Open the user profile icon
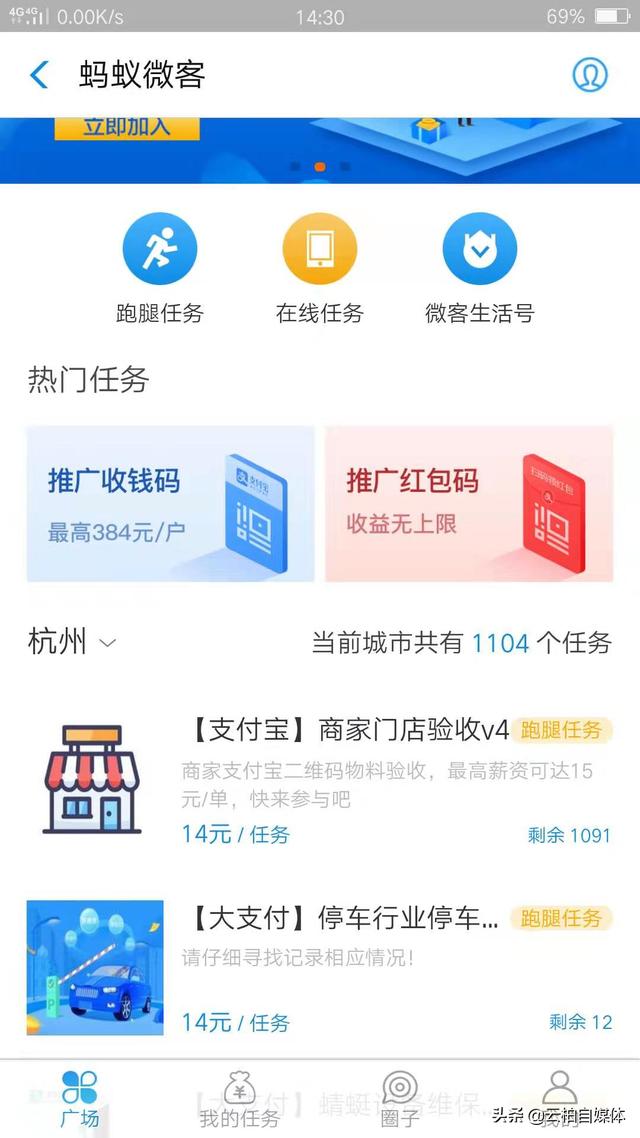Viewport: 640px width, 1138px height. click(x=589, y=75)
